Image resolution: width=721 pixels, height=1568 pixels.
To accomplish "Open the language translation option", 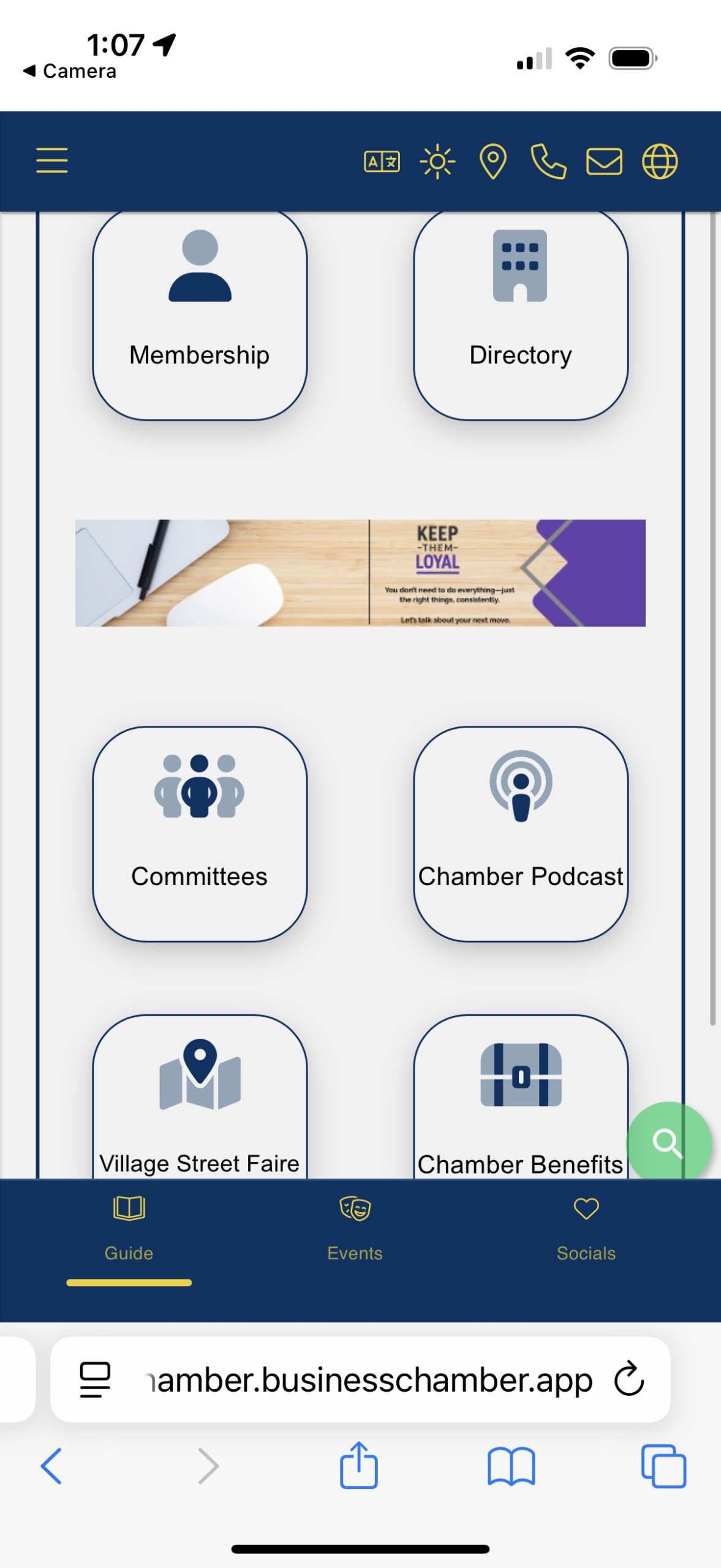I will (x=382, y=162).
